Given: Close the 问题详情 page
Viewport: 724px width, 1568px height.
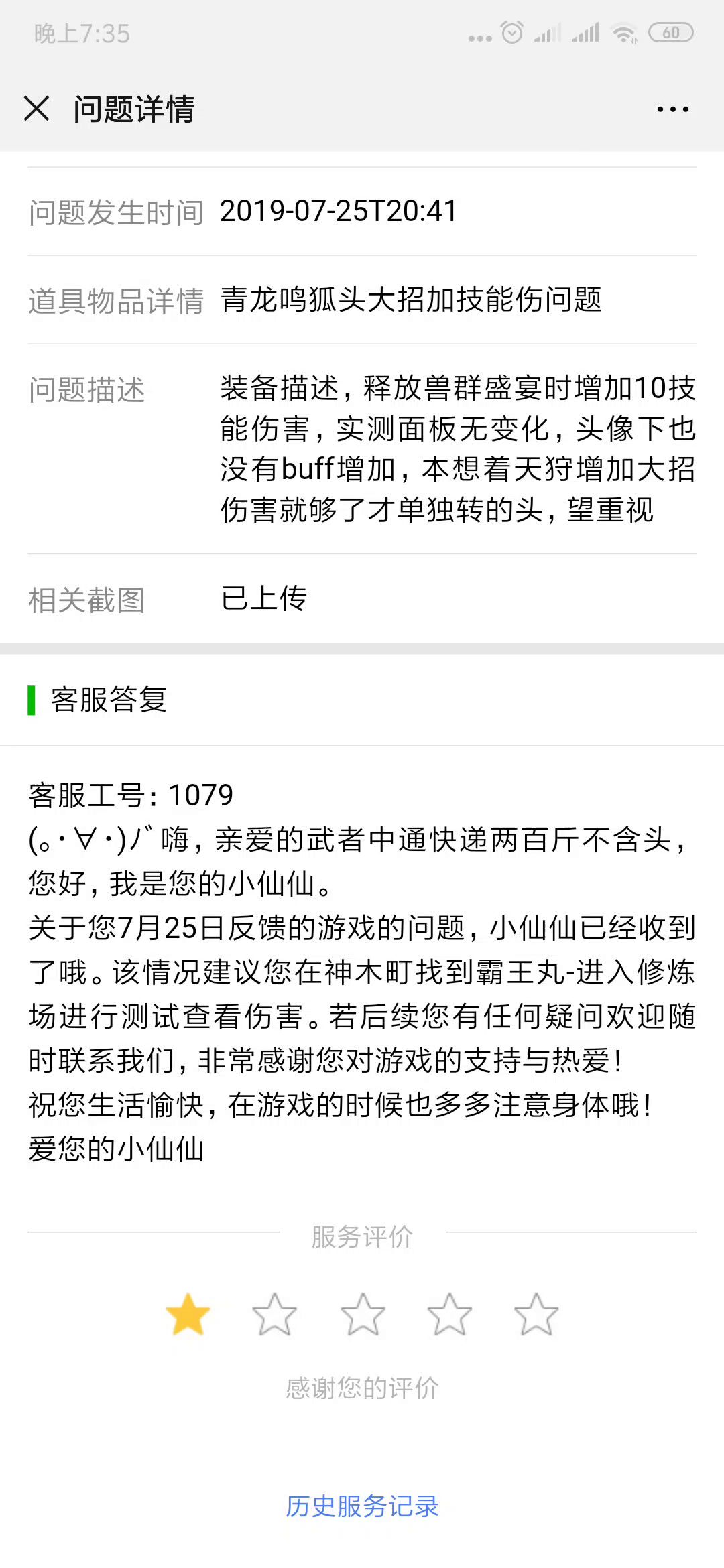Looking at the screenshot, I should pyautogui.click(x=37, y=109).
